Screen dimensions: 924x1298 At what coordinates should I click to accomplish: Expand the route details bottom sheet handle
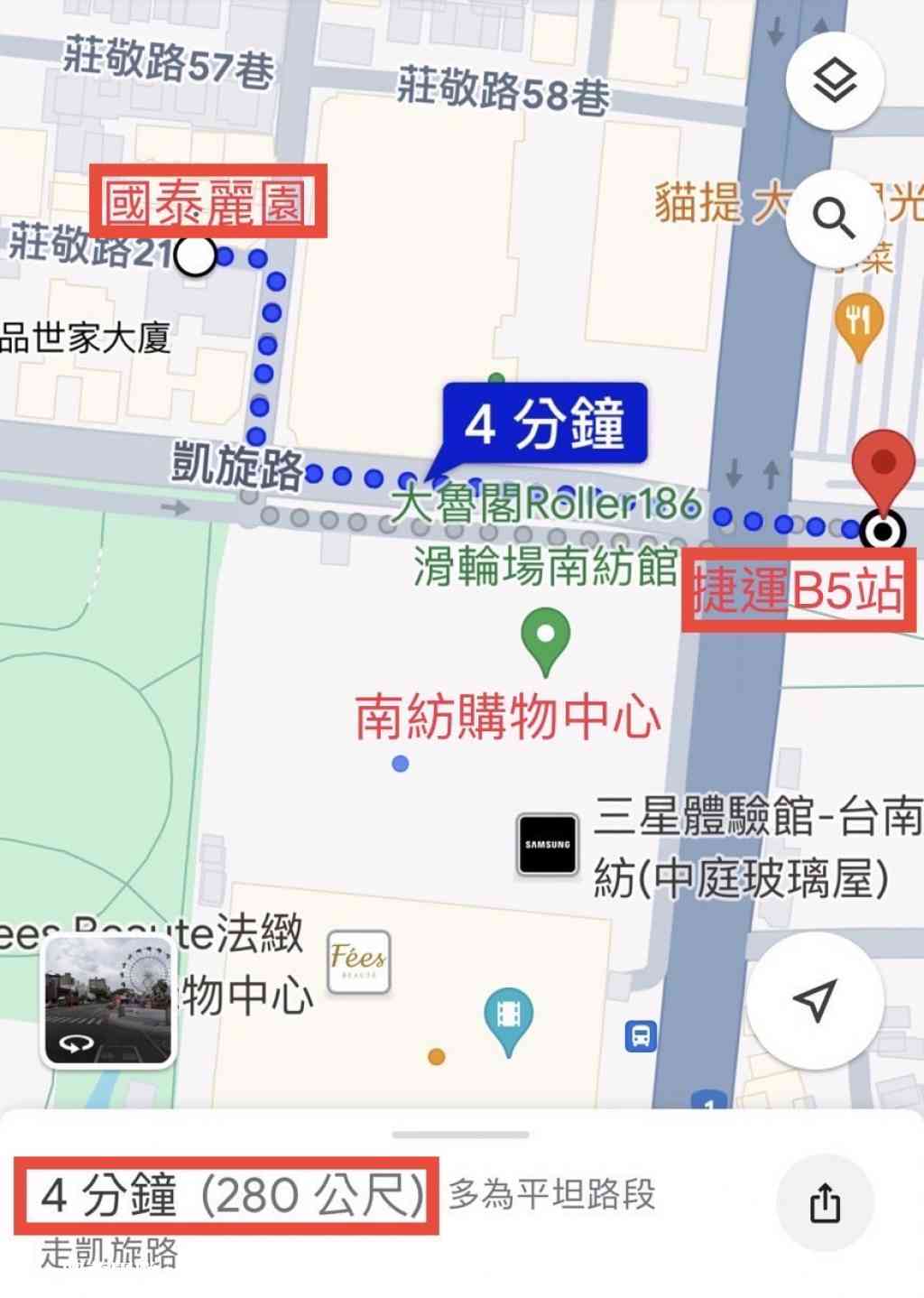461,1134
